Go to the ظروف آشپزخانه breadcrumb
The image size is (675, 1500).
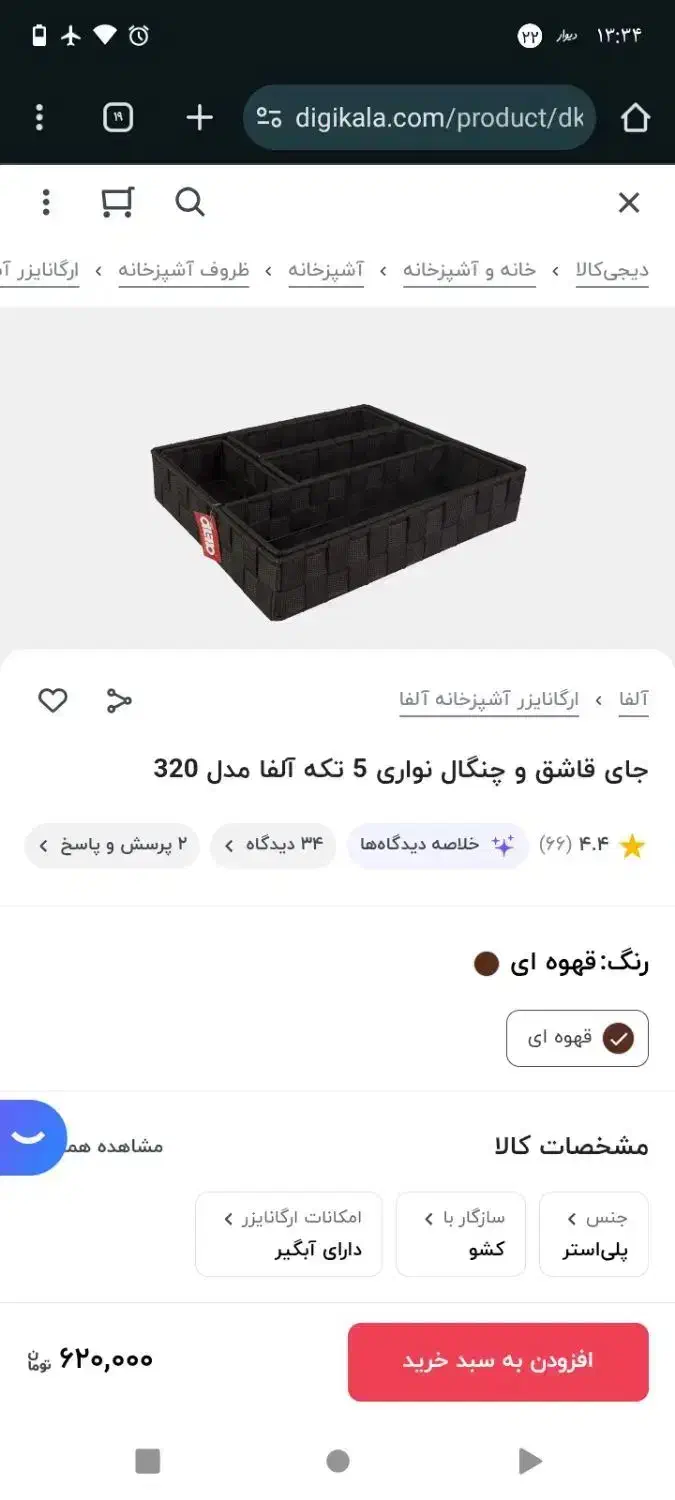tap(184, 270)
